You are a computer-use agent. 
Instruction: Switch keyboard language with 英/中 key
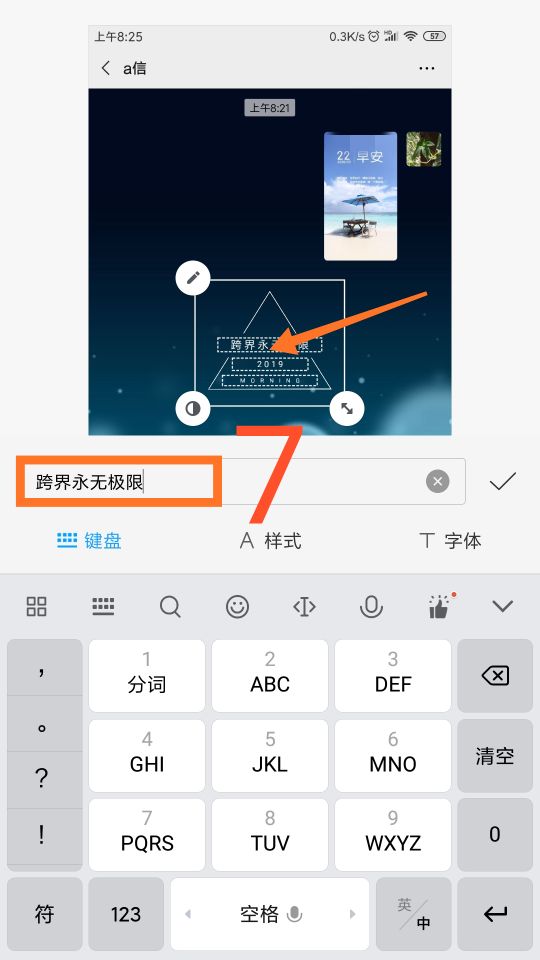413,913
